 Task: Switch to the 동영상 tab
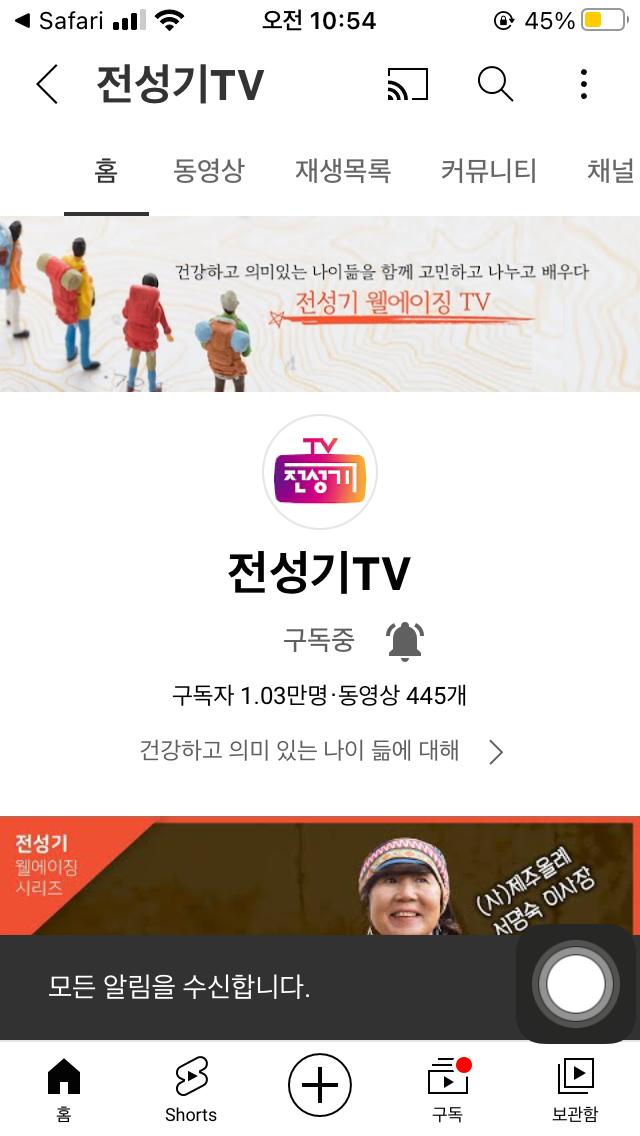[208, 171]
